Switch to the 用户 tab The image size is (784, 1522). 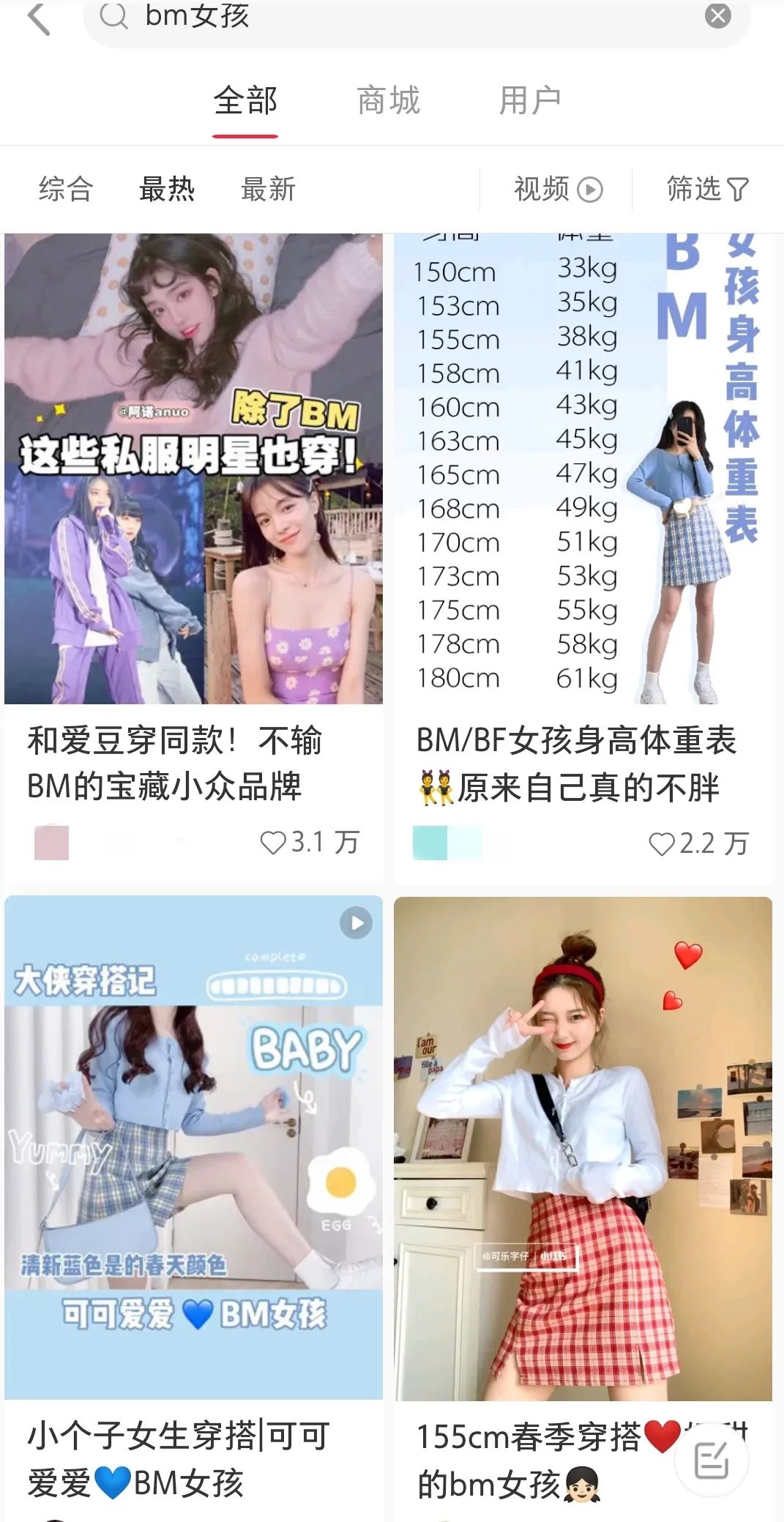530,101
